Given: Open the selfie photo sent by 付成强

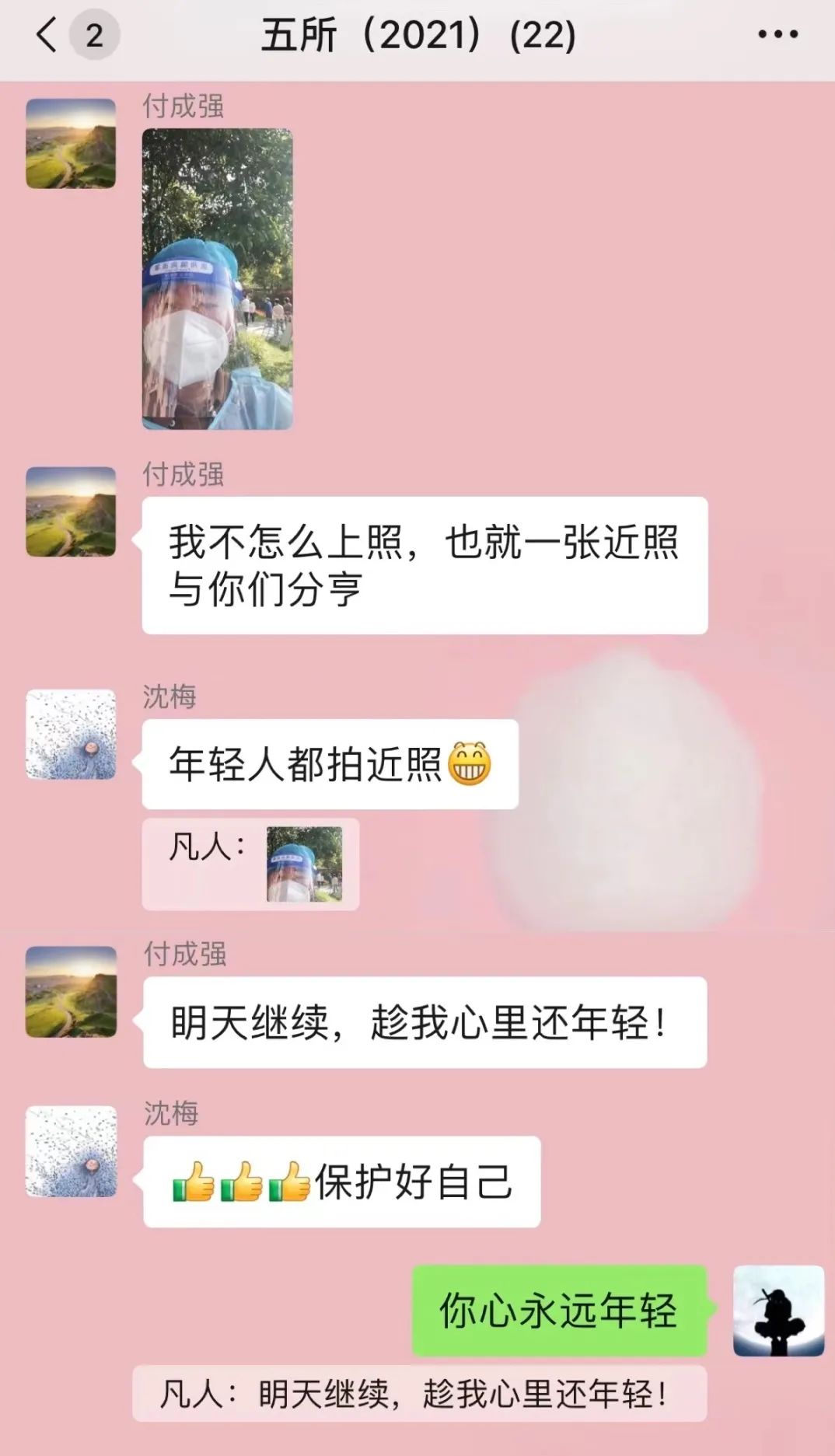Looking at the screenshot, I should pos(218,279).
